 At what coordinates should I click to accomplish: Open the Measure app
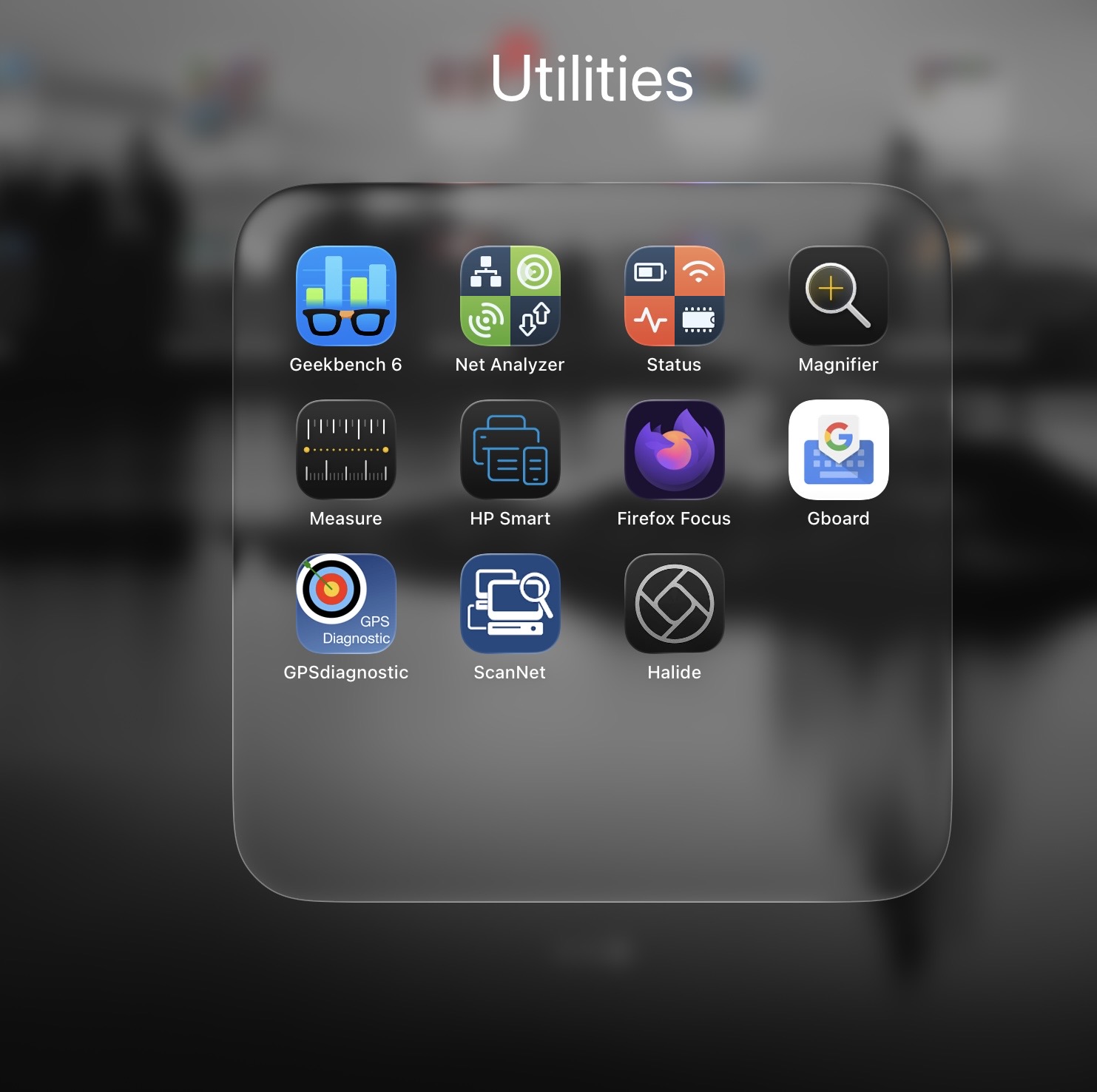345,450
